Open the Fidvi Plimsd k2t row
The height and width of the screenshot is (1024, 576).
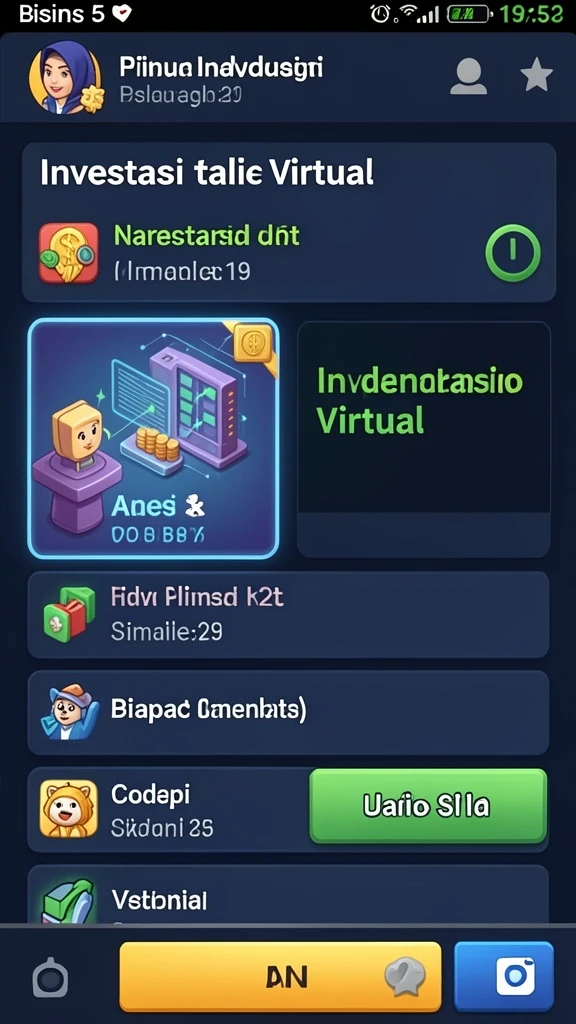(x=288, y=615)
